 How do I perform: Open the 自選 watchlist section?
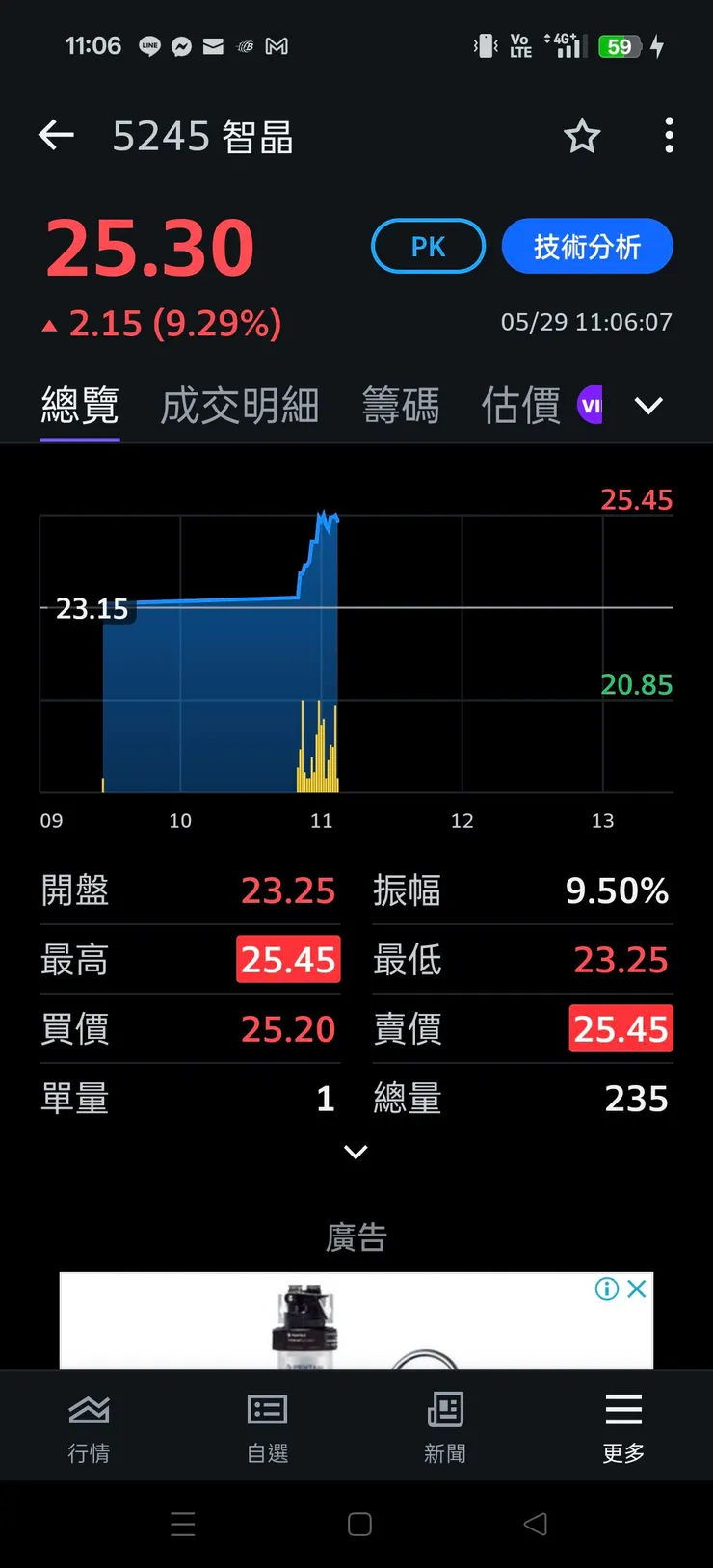267,1424
